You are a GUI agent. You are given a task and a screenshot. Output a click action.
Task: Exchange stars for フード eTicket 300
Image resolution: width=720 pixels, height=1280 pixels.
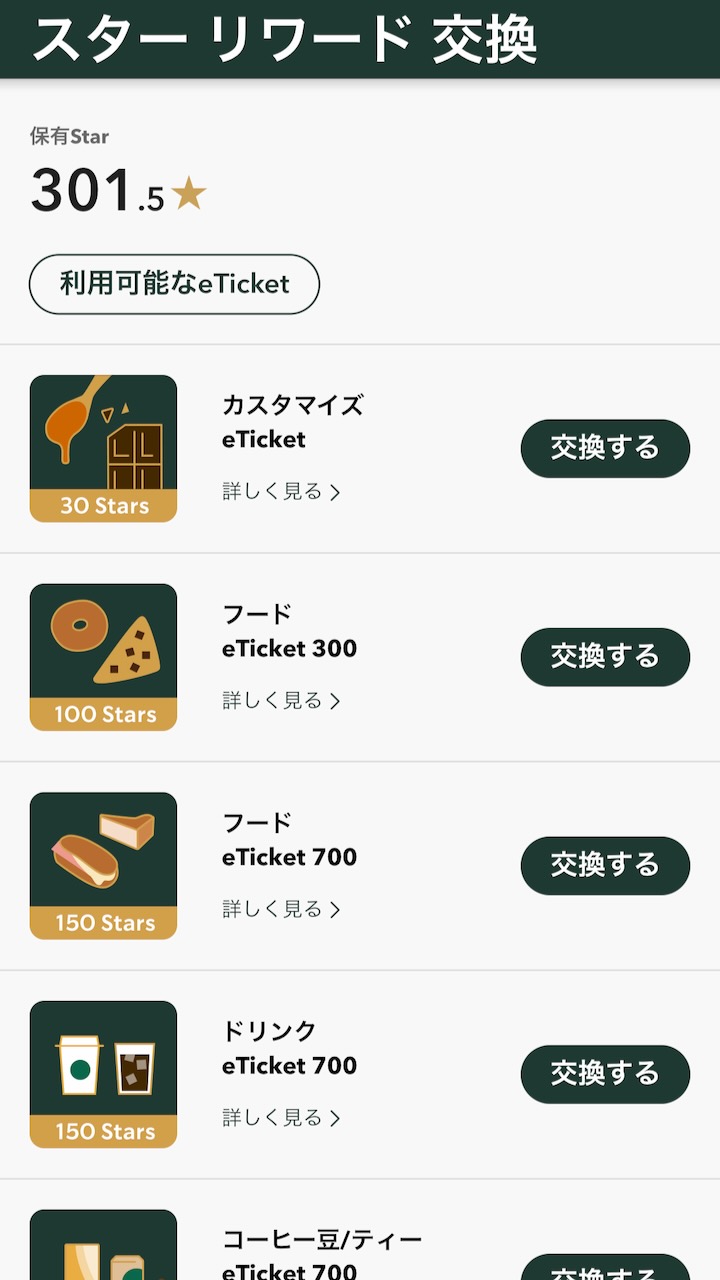(x=605, y=657)
